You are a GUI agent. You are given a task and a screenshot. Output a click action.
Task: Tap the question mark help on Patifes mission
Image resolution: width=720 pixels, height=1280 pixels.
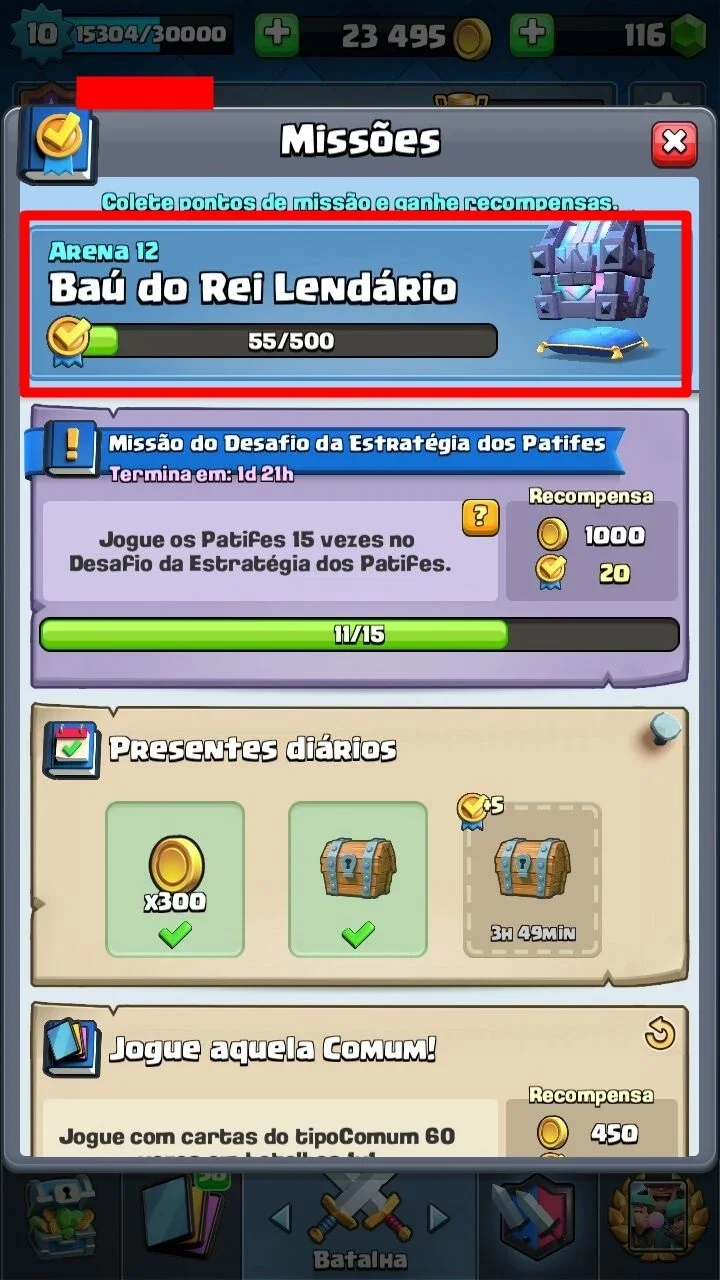480,517
